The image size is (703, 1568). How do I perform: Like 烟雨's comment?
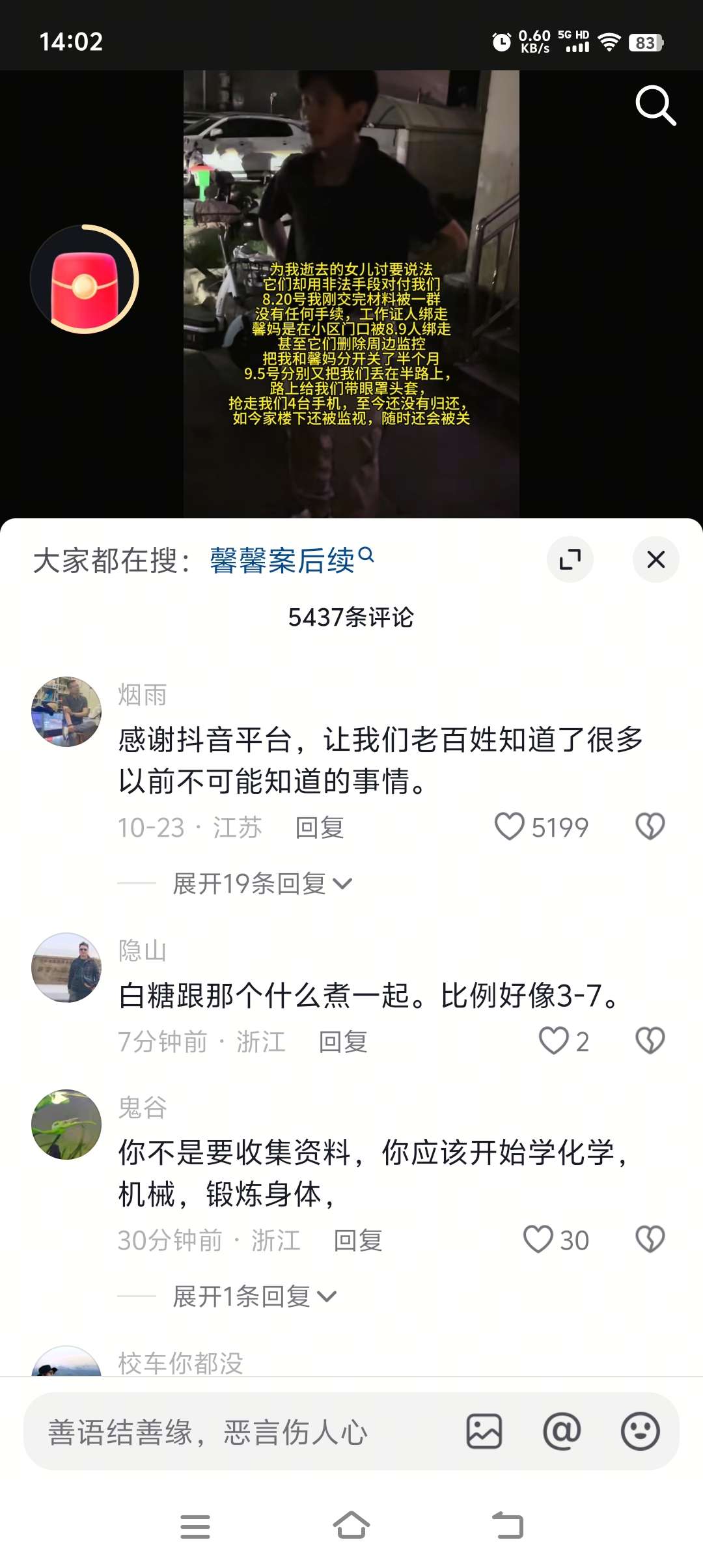click(x=510, y=827)
